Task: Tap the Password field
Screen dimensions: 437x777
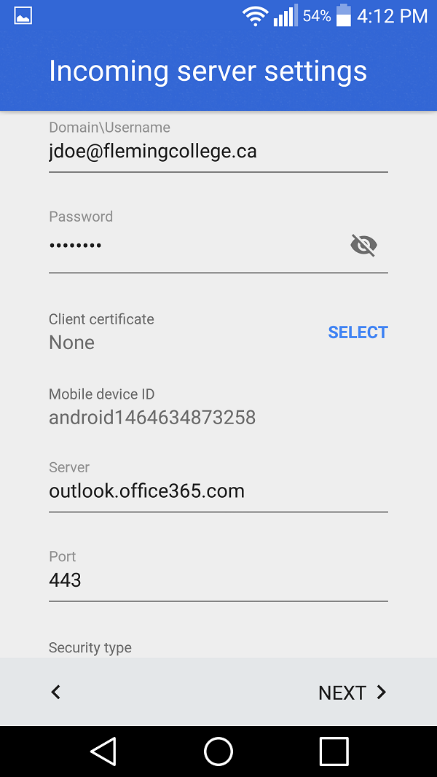Action: pyautogui.click(x=196, y=245)
